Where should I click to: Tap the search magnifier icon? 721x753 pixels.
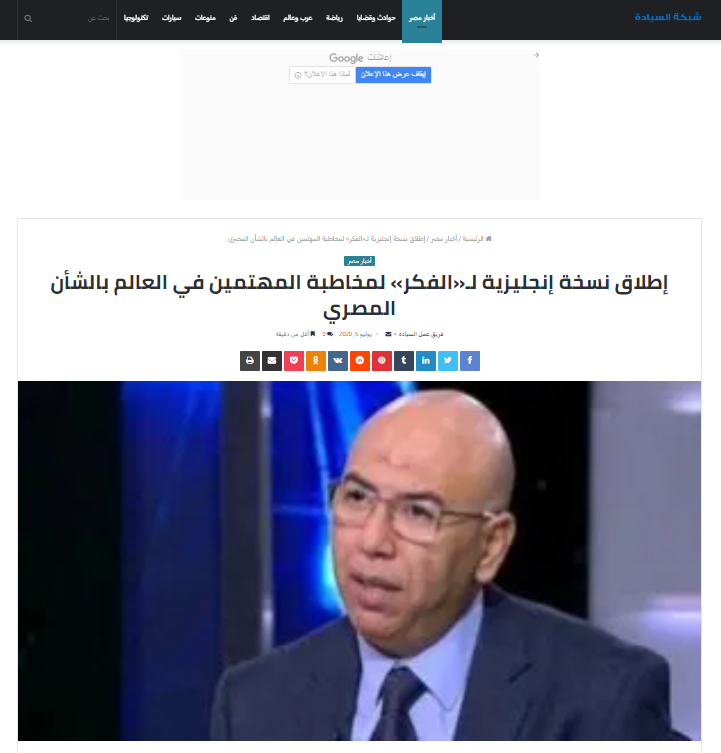coord(27,19)
